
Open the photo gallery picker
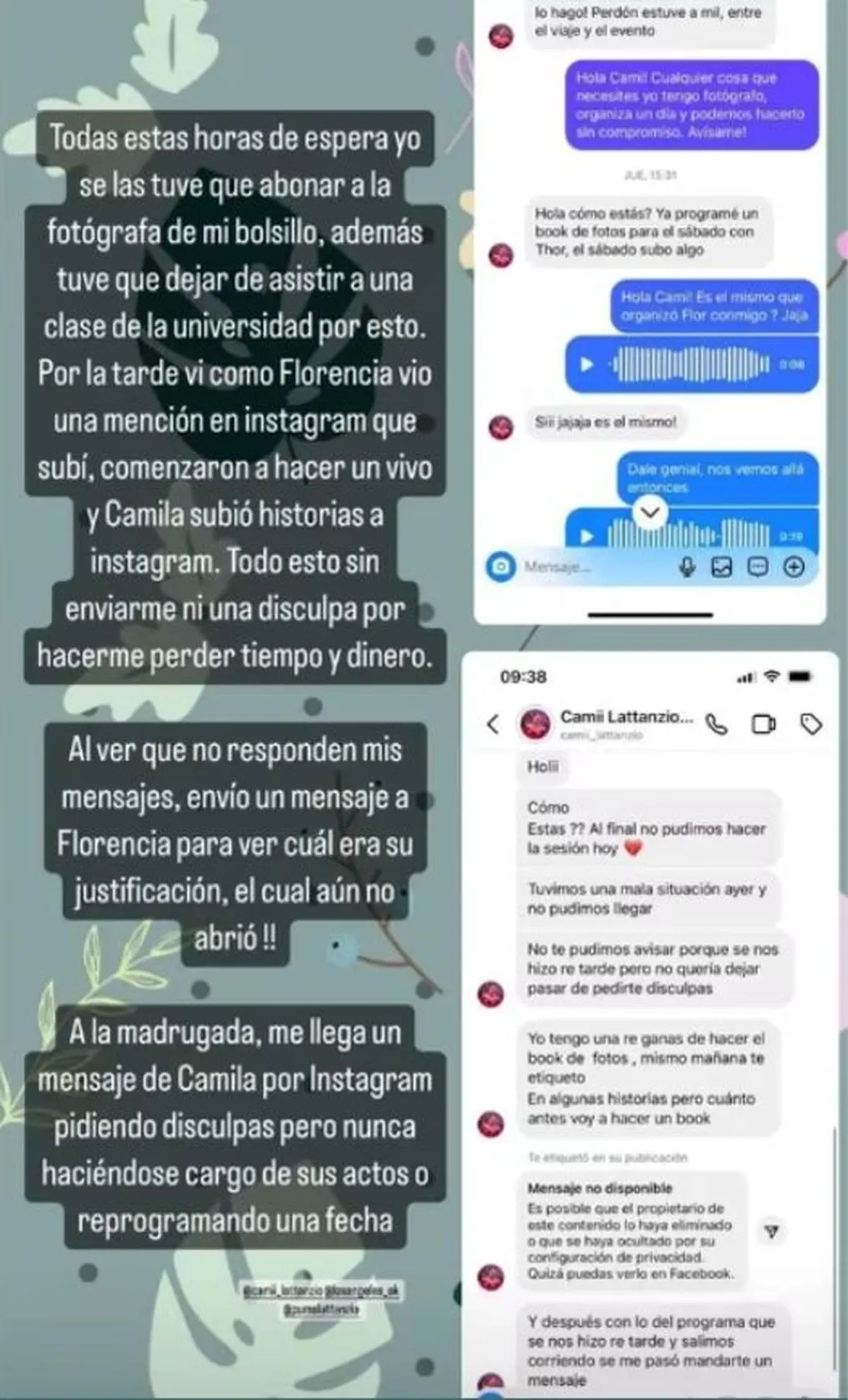coord(722,567)
